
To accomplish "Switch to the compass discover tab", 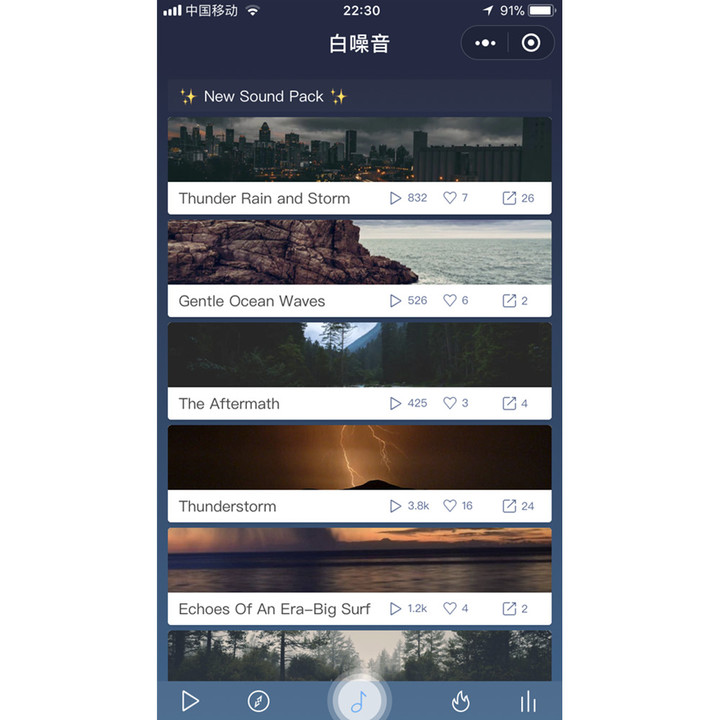I will click(x=258, y=701).
